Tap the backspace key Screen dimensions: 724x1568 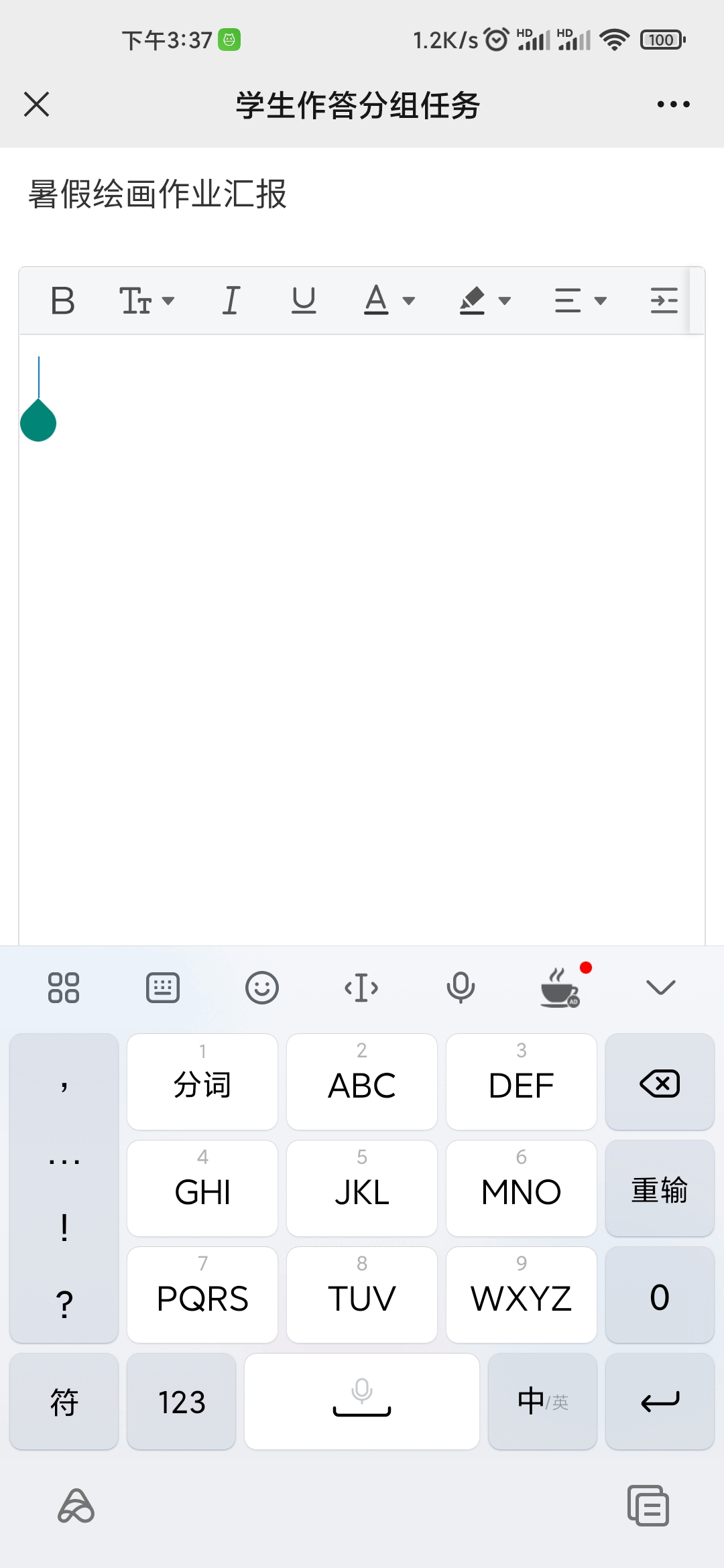click(660, 1083)
